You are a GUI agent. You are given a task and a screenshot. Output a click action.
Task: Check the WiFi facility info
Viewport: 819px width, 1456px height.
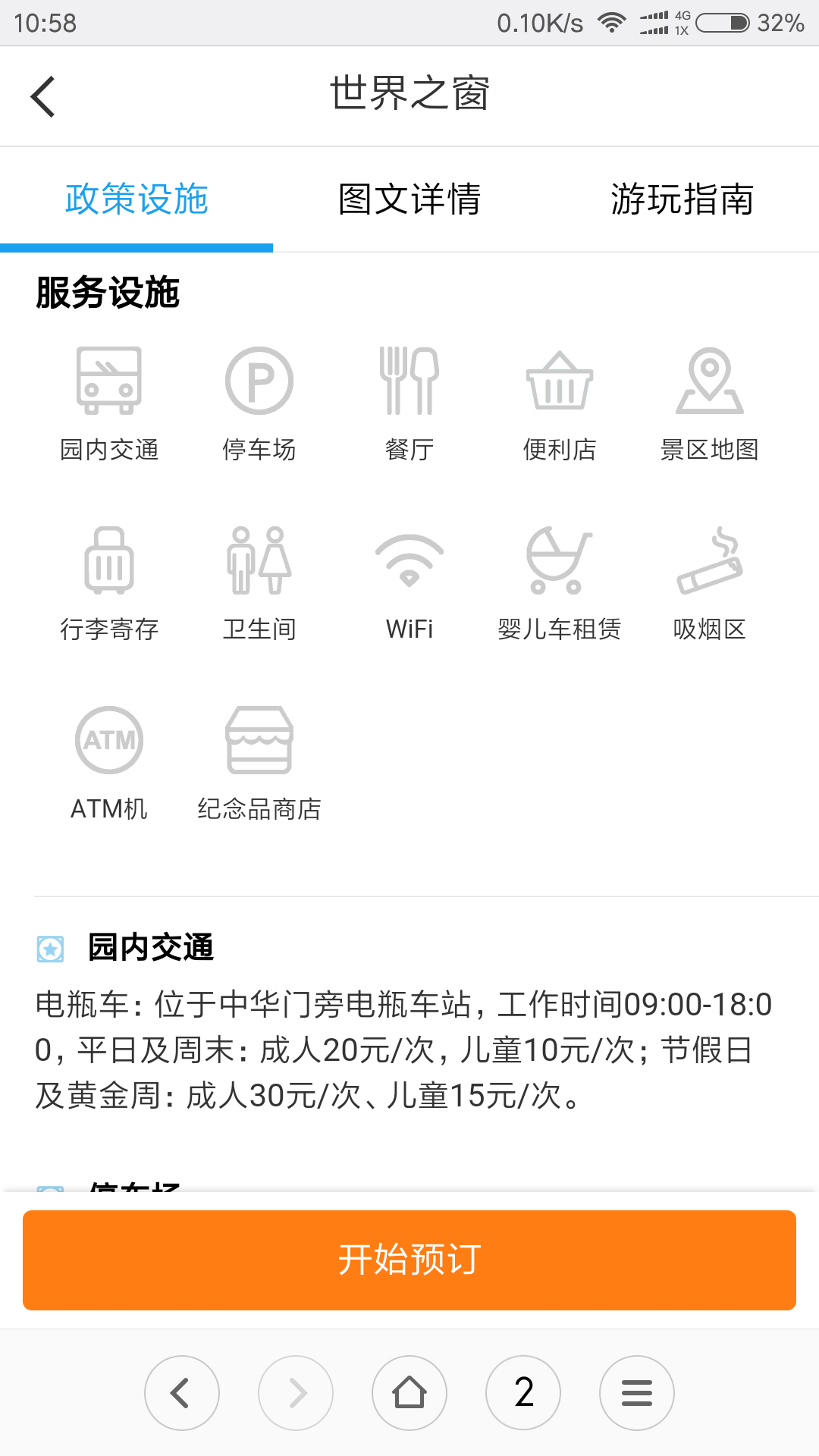click(x=409, y=583)
